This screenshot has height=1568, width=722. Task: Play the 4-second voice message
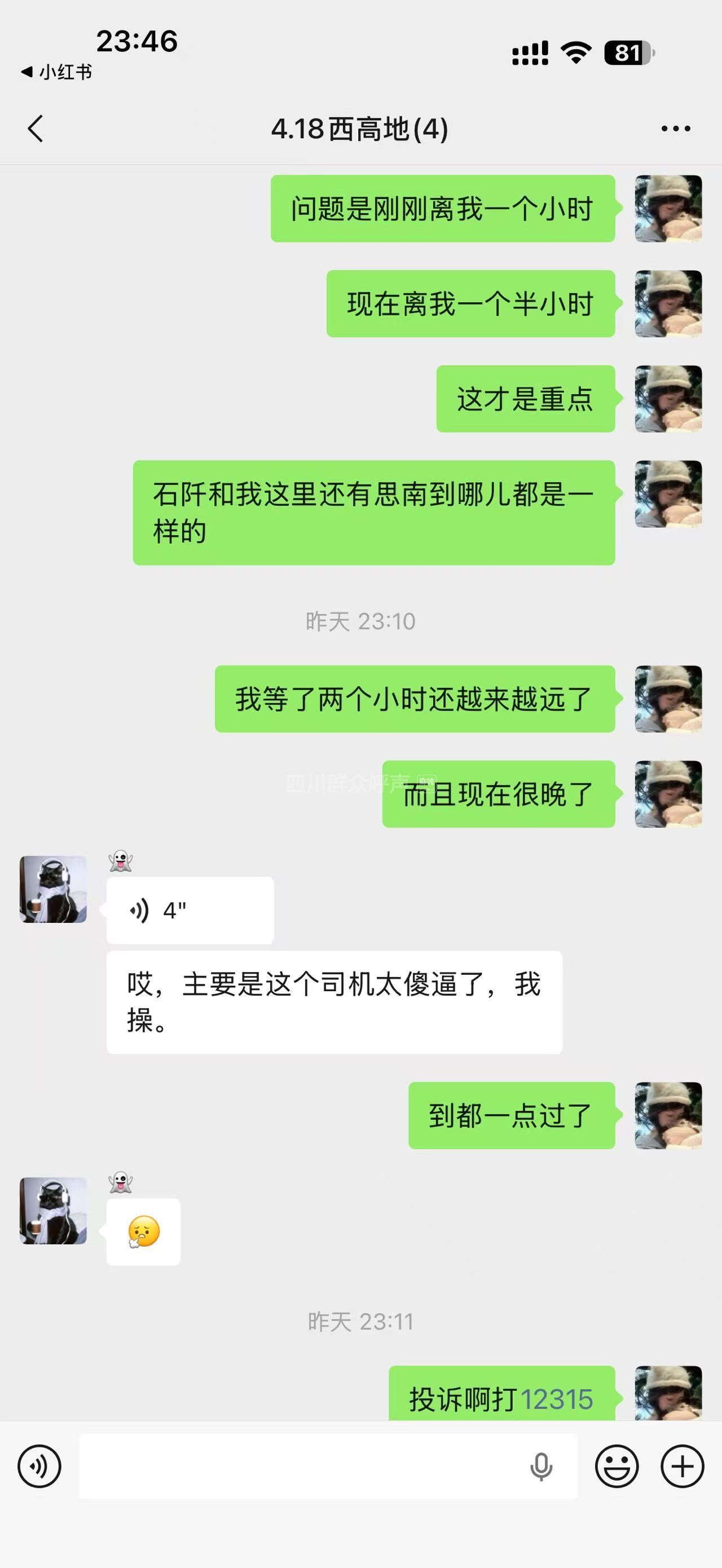coord(190,910)
